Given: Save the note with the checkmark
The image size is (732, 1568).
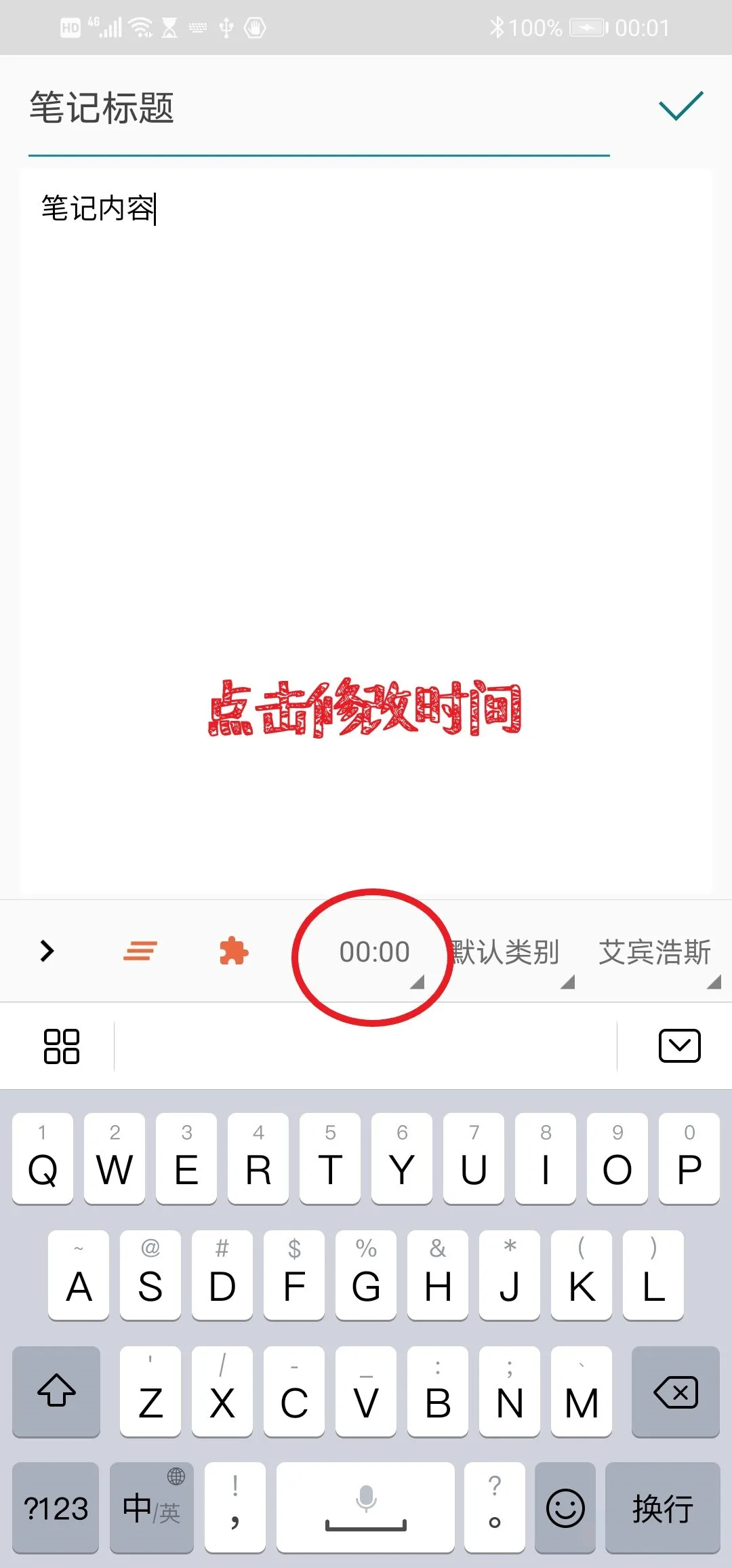Looking at the screenshot, I should [681, 106].
